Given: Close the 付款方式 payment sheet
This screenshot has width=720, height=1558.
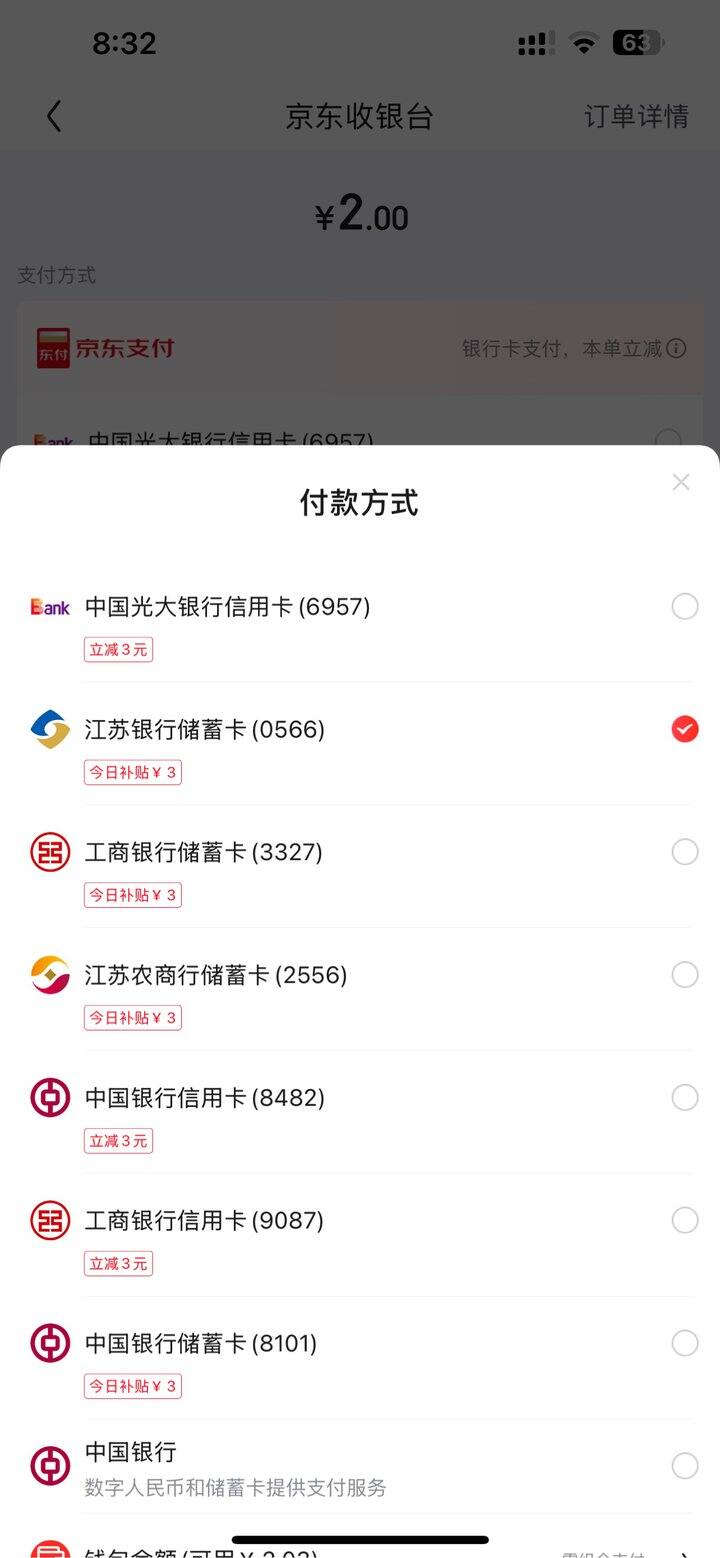Looking at the screenshot, I should (681, 483).
